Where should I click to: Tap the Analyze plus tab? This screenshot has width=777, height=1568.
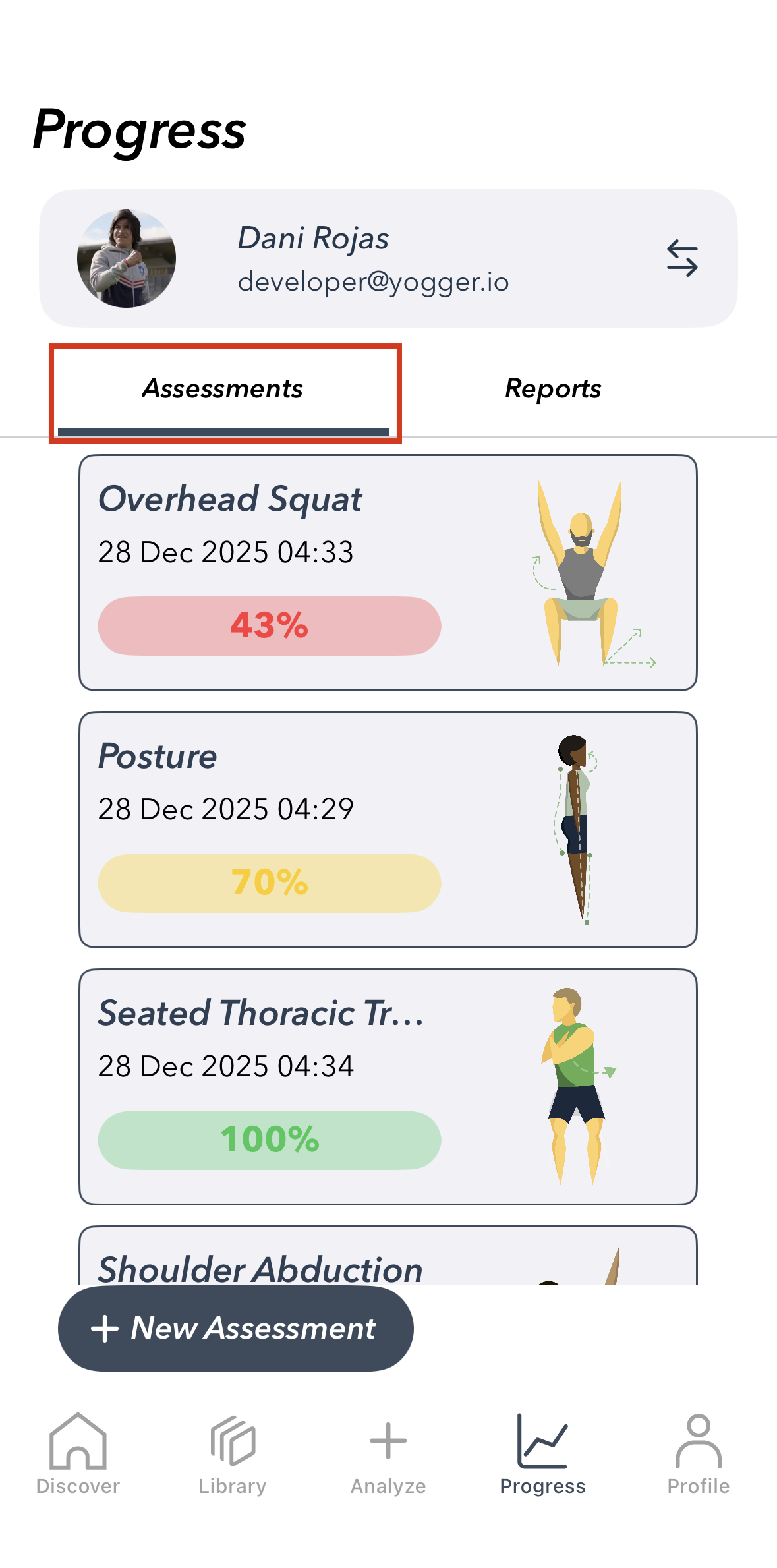(388, 1454)
